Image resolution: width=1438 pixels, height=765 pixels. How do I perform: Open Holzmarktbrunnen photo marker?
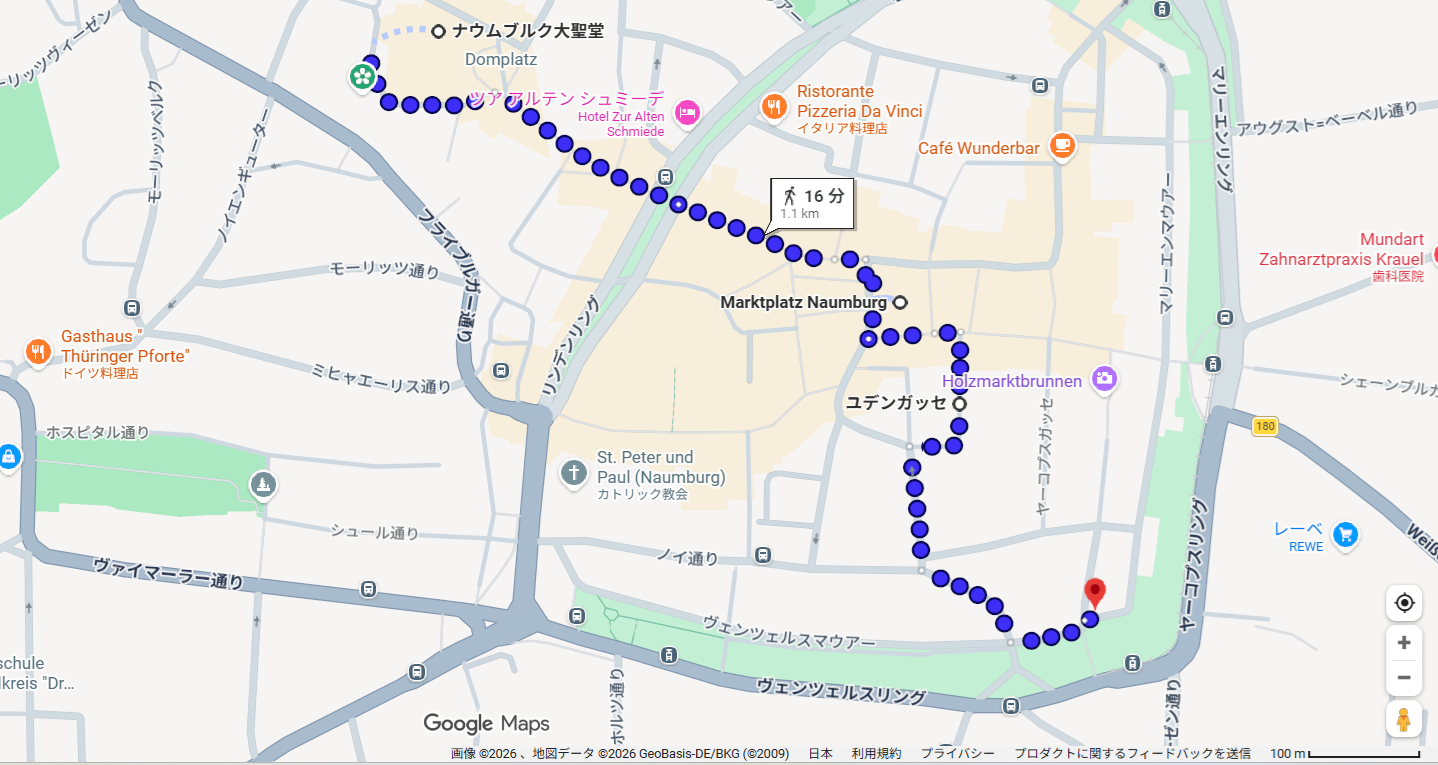coord(1104,379)
